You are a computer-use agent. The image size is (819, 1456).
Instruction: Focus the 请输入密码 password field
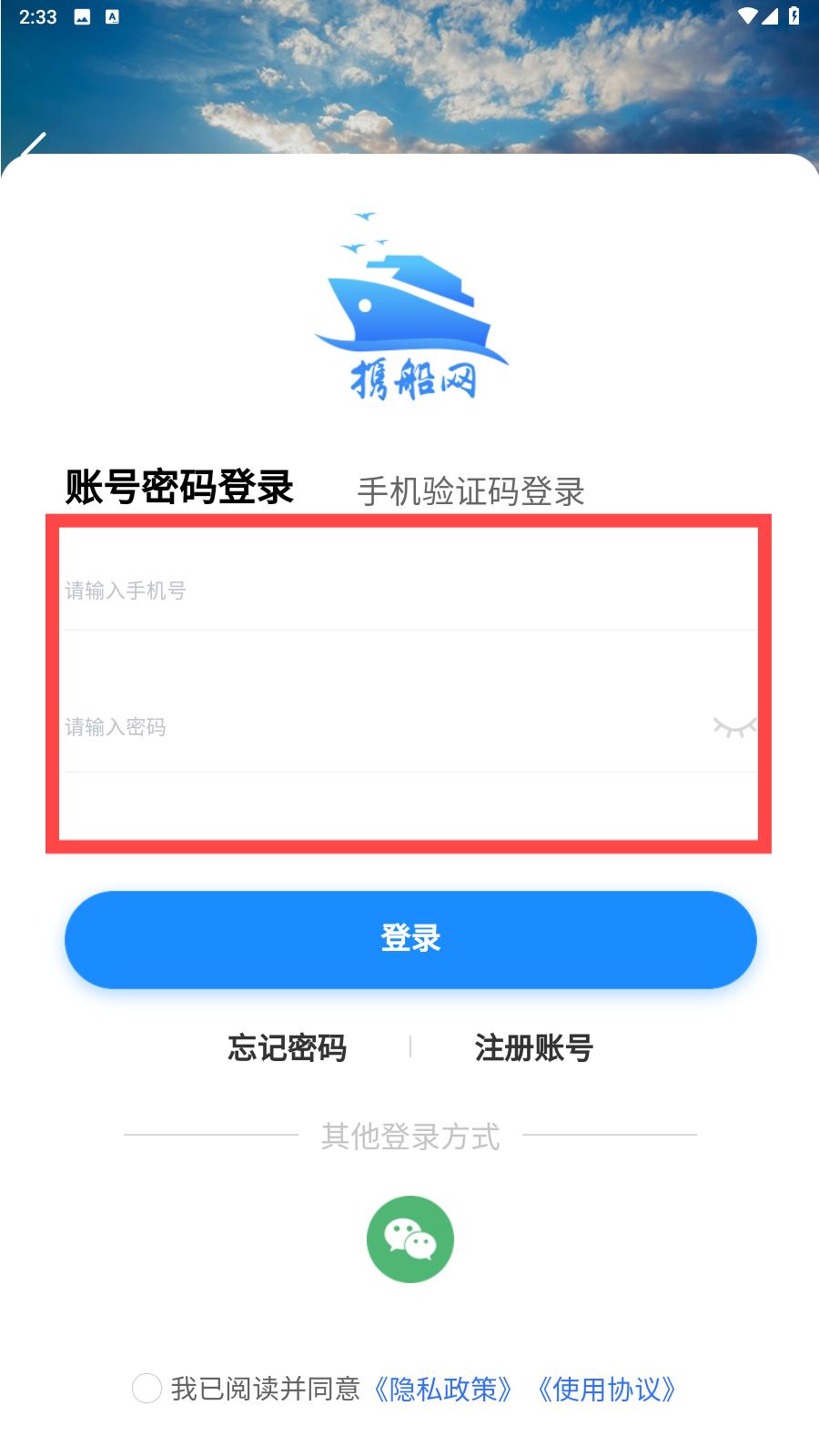382,727
